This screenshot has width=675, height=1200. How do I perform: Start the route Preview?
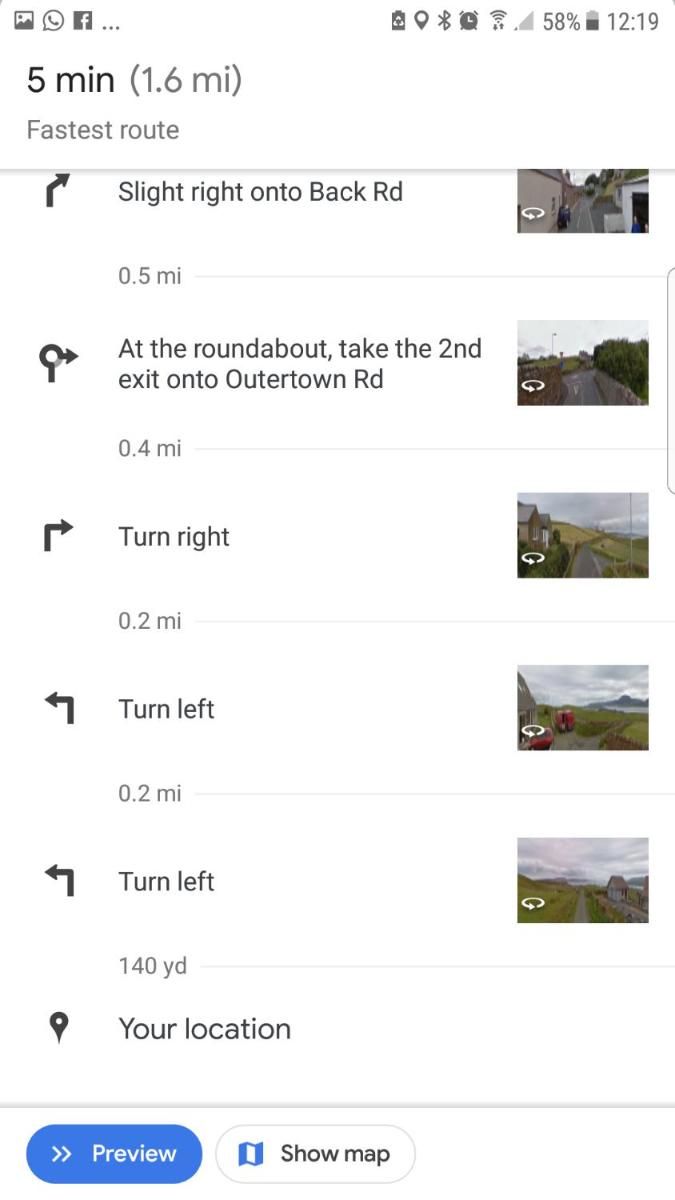point(114,1154)
